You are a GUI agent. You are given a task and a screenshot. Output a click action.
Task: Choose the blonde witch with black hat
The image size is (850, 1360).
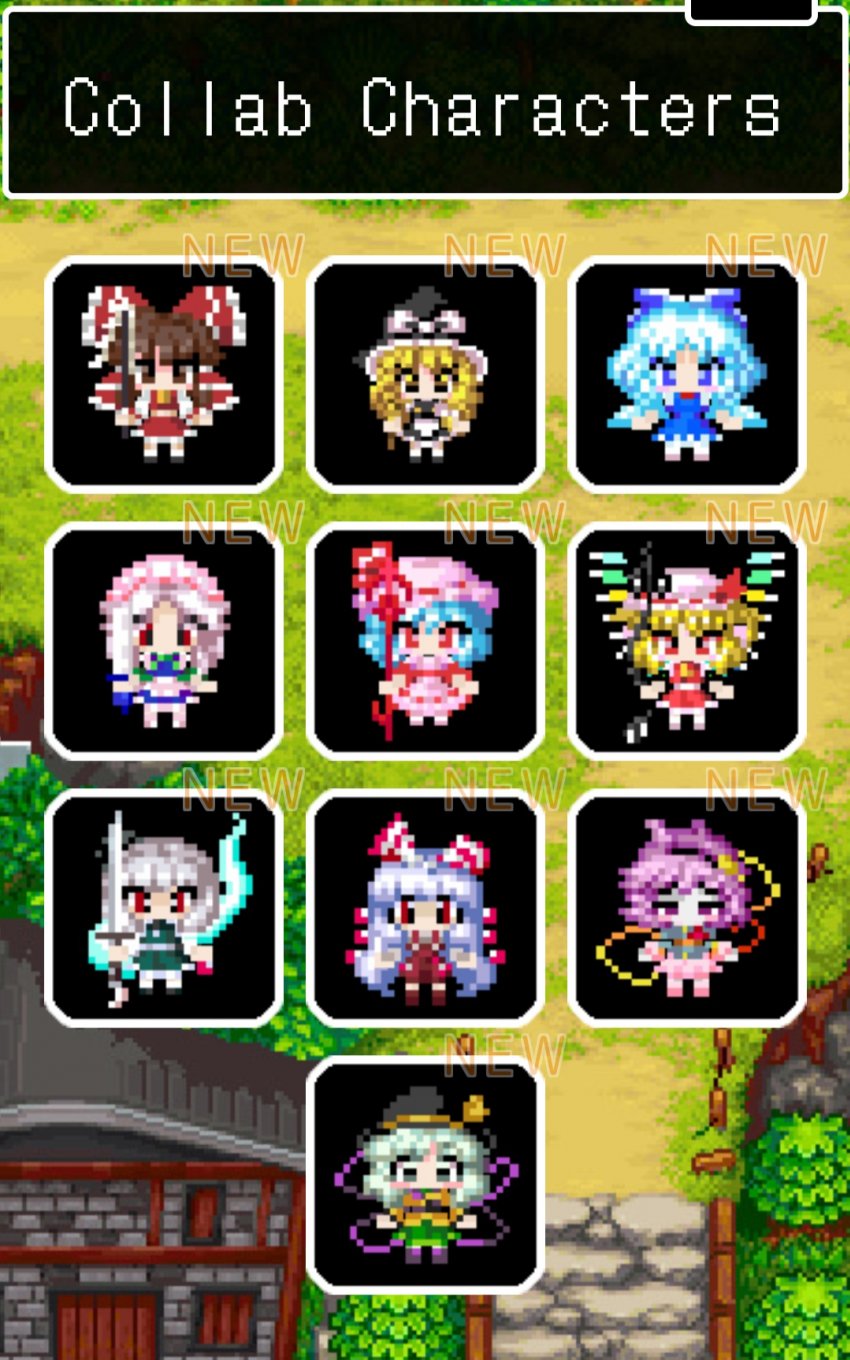tap(426, 374)
